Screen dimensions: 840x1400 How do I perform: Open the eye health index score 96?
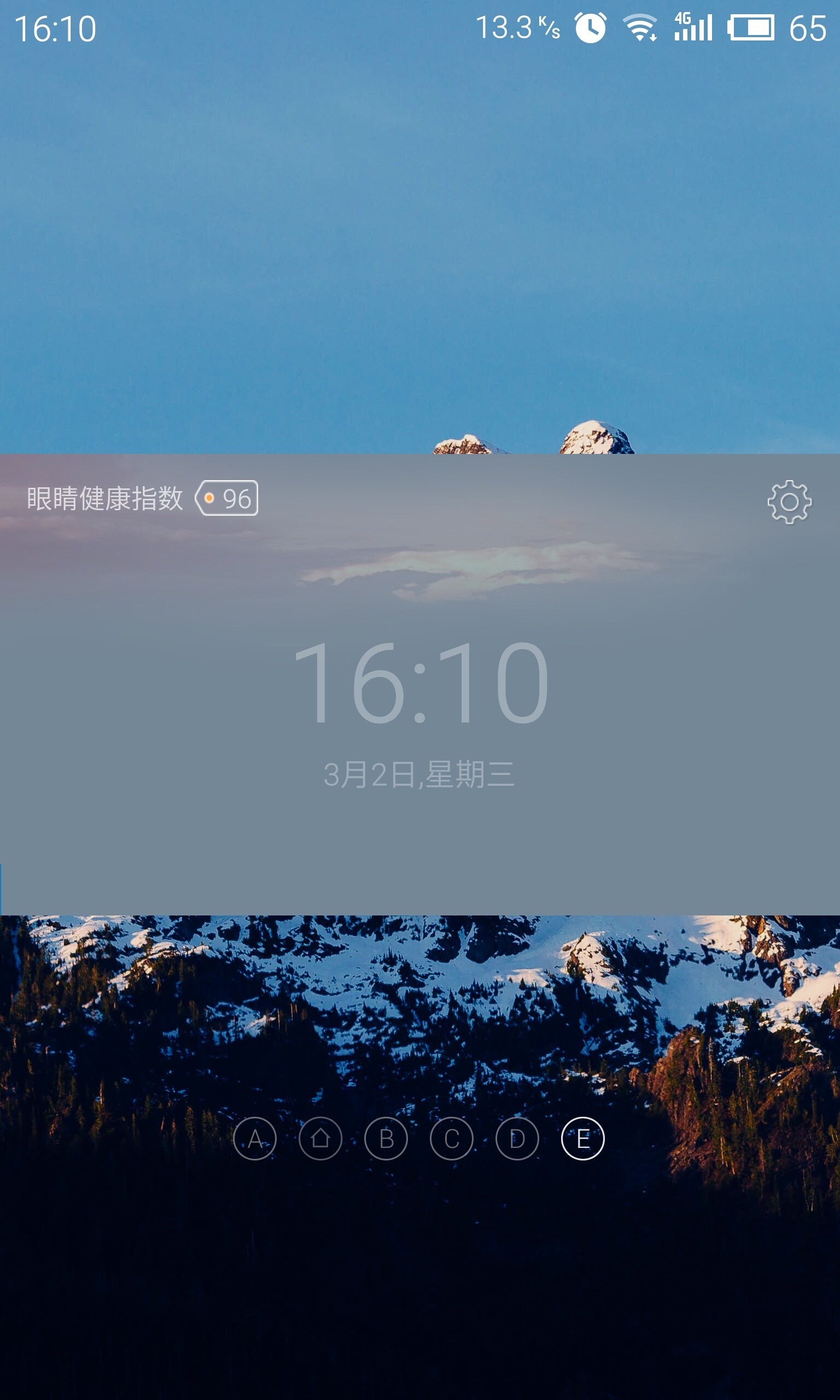pos(227,498)
